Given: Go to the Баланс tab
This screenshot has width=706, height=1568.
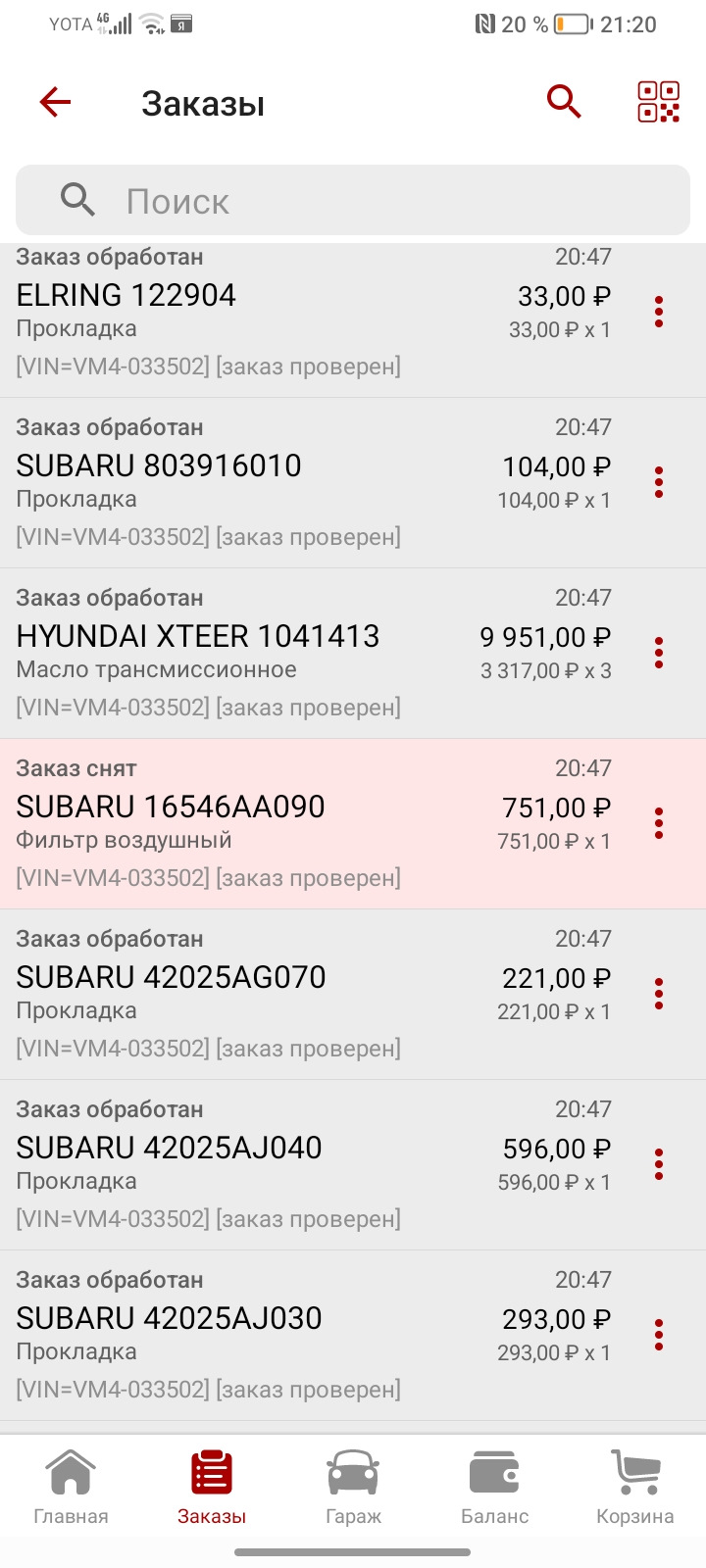Looking at the screenshot, I should pos(494,1488).
